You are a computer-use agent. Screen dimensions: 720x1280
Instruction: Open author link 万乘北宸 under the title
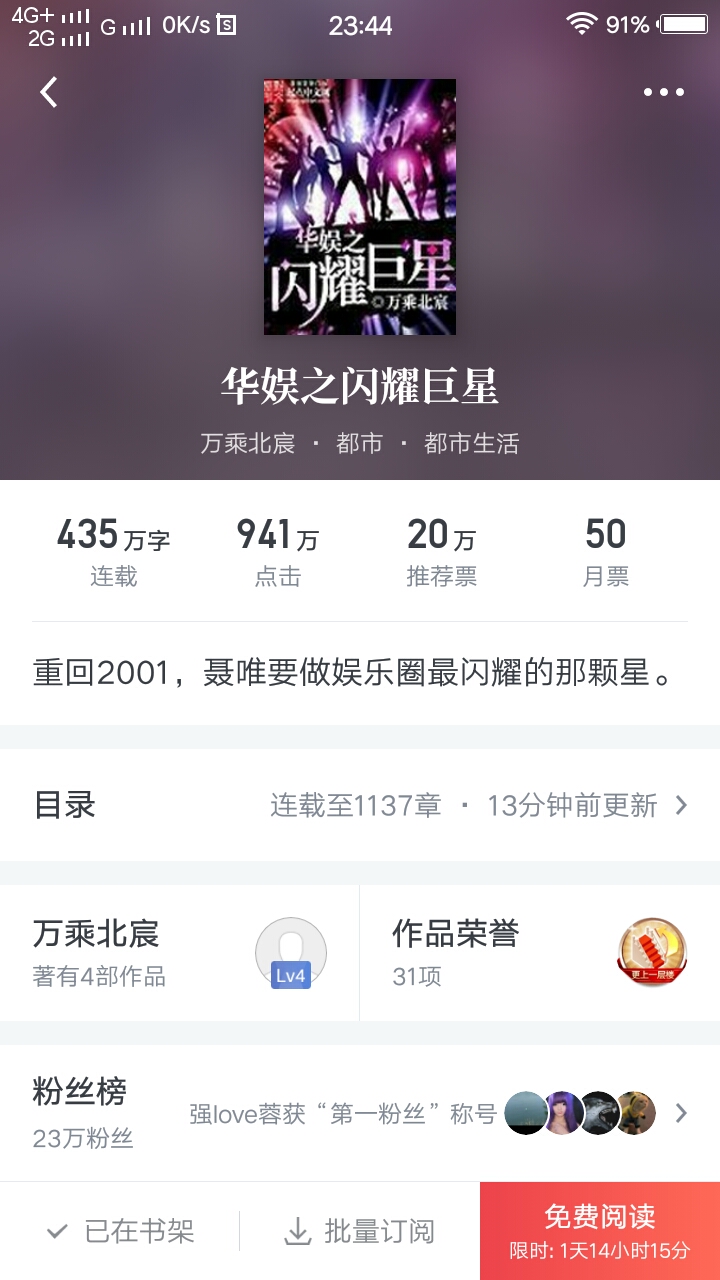tap(248, 443)
